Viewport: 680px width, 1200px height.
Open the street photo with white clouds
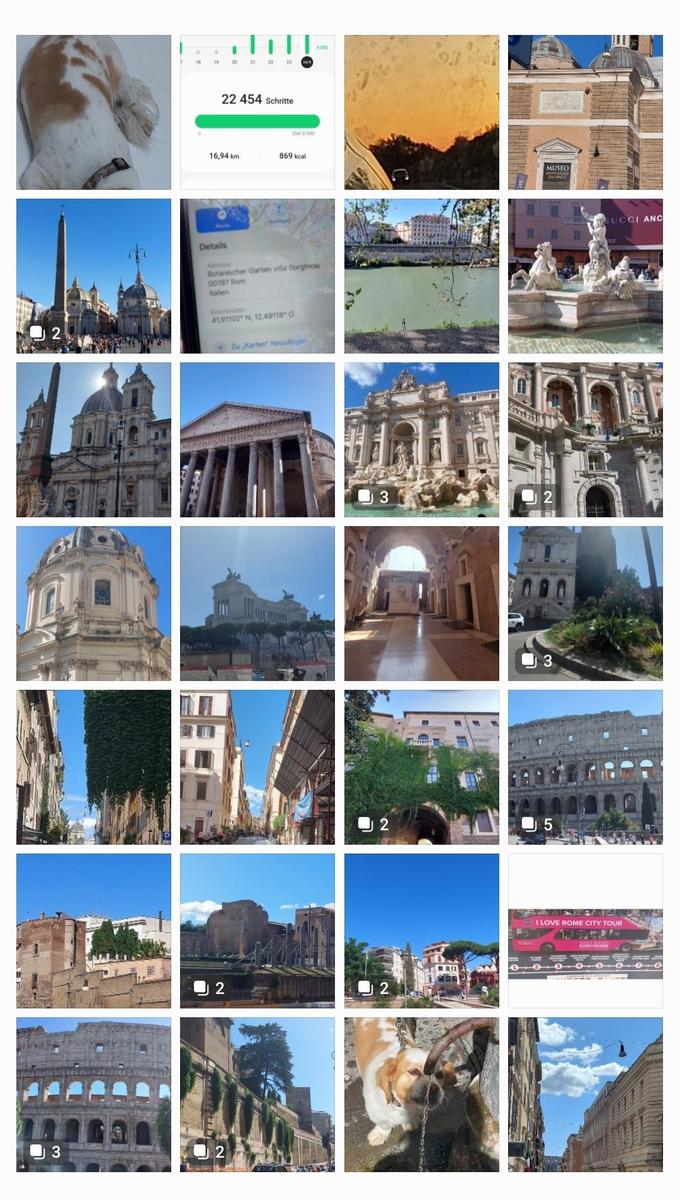(585, 1095)
